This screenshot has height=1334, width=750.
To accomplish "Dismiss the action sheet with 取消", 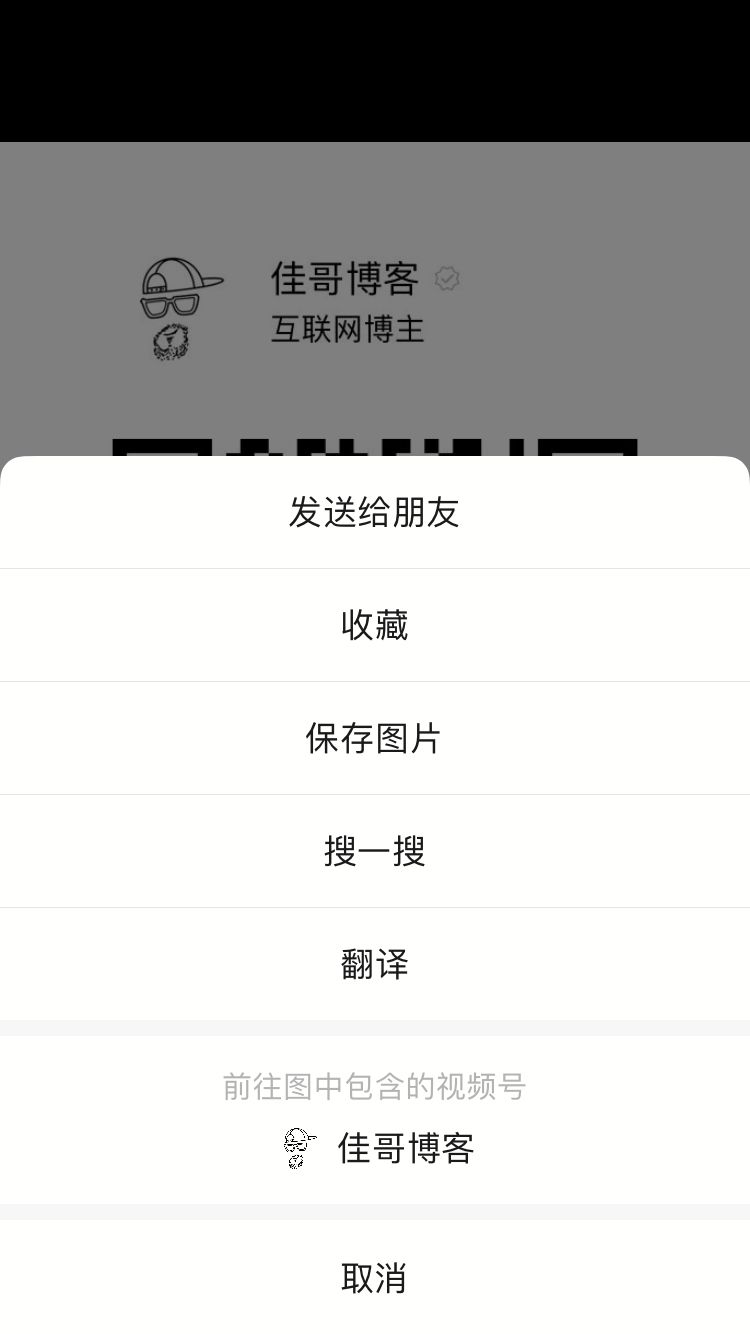I will pyautogui.click(x=375, y=1277).
